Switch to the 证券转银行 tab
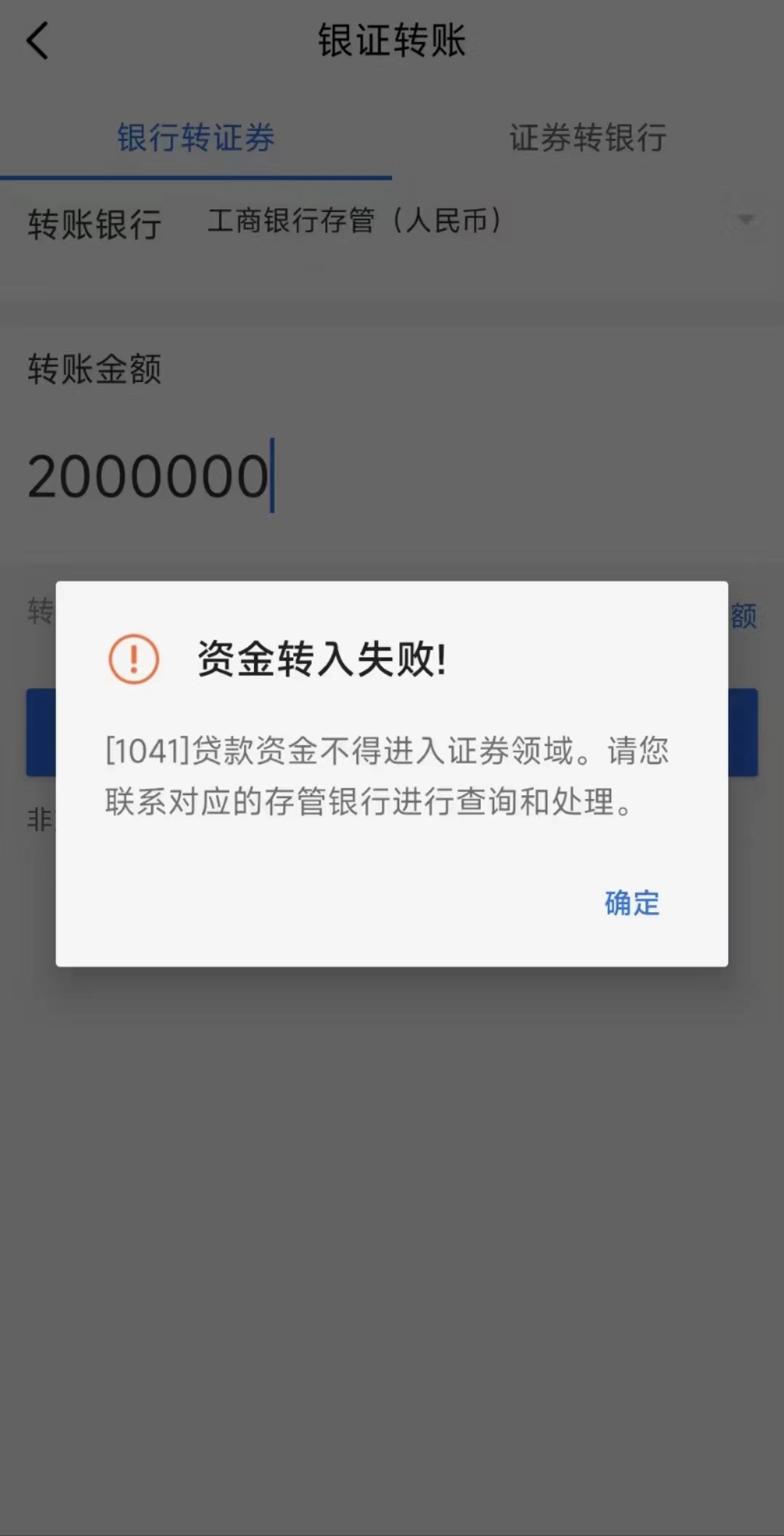 tap(587, 138)
